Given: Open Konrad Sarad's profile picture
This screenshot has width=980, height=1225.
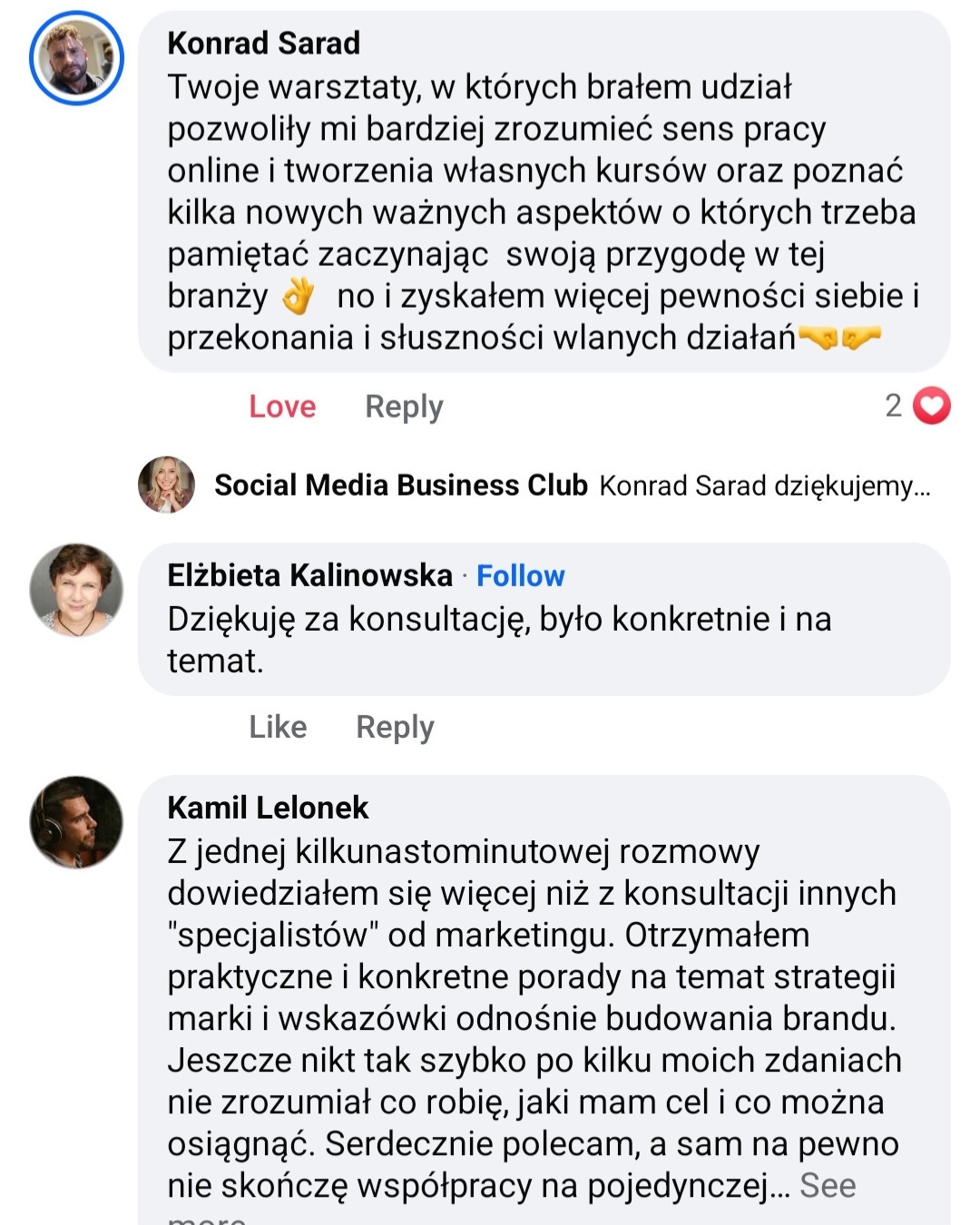Looking at the screenshot, I should click(76, 58).
